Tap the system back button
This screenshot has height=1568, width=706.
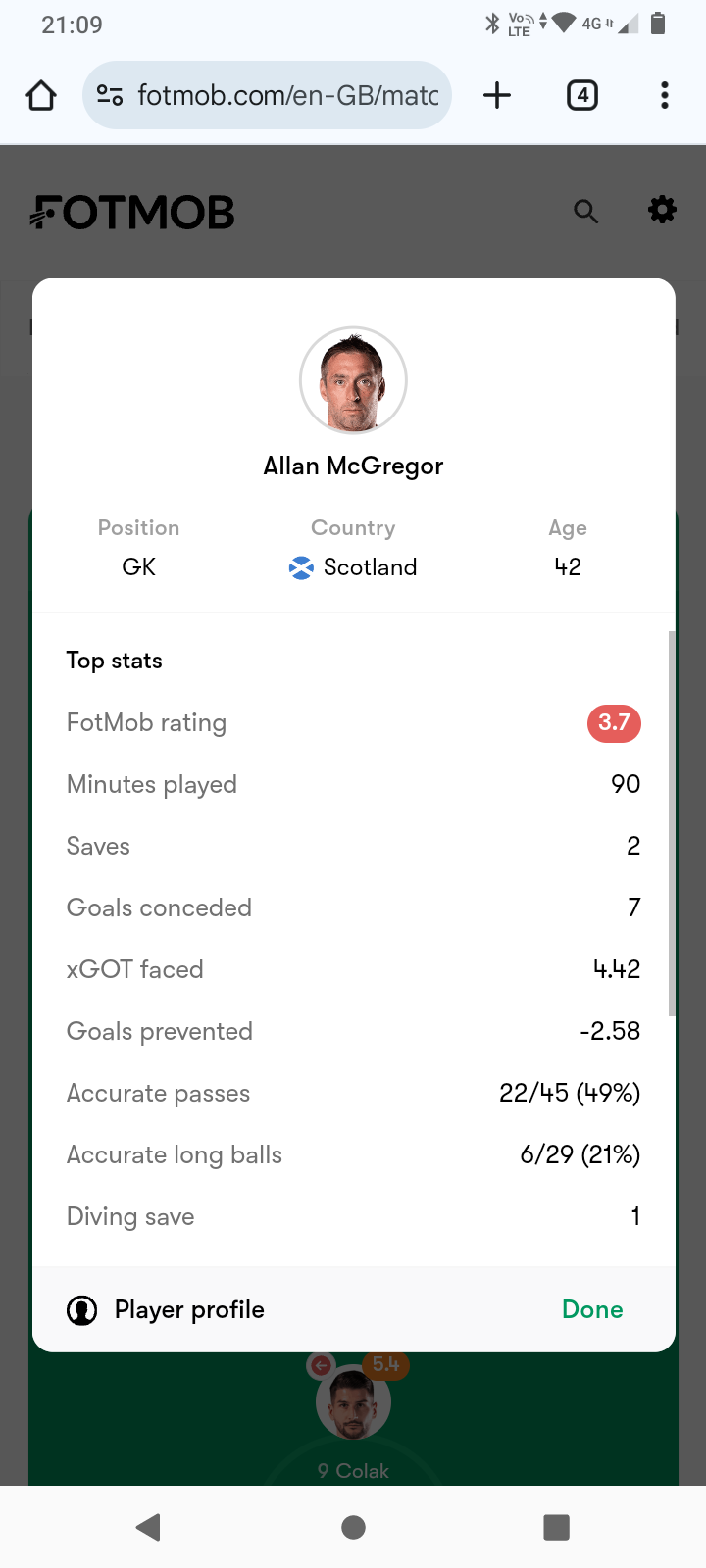pyautogui.click(x=149, y=1527)
